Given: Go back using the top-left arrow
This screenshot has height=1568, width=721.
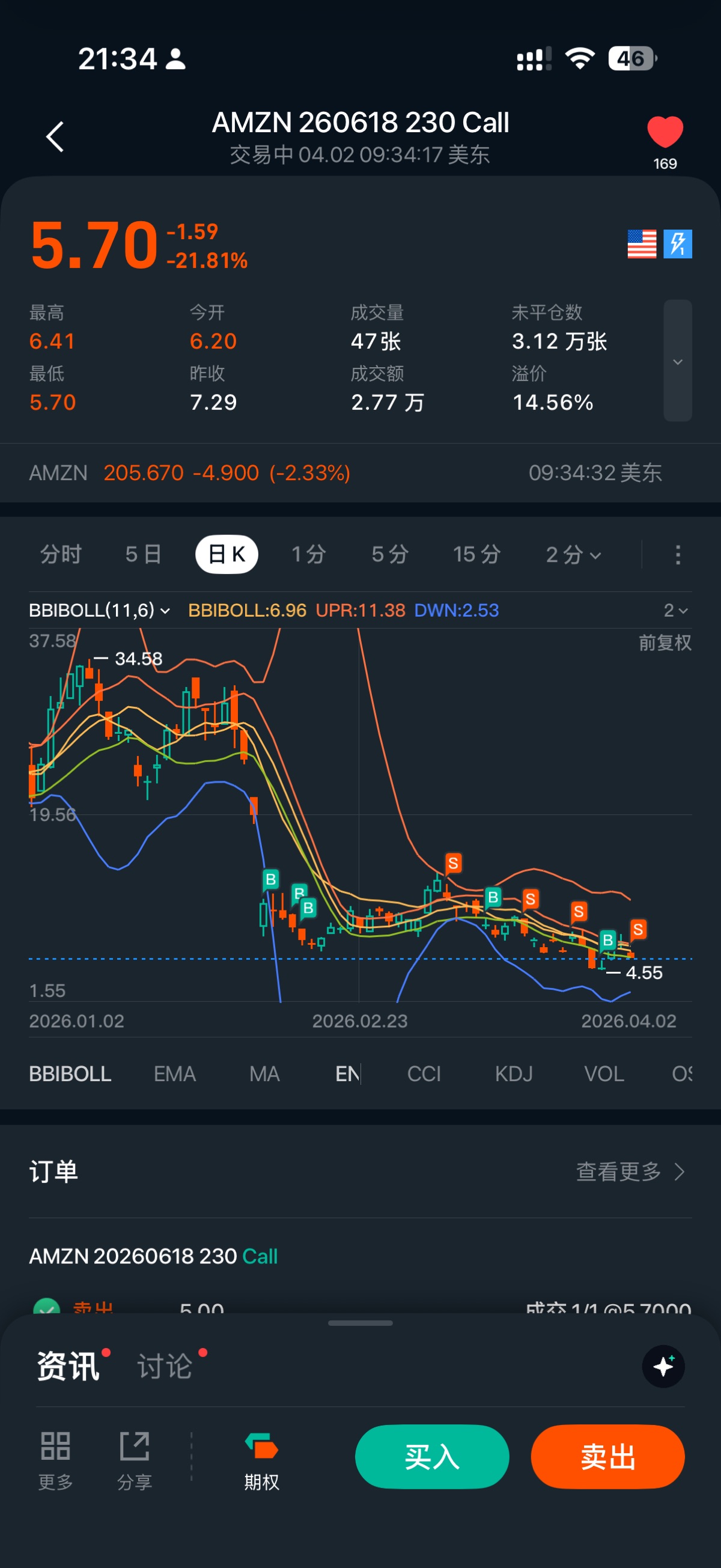Looking at the screenshot, I should [55, 136].
